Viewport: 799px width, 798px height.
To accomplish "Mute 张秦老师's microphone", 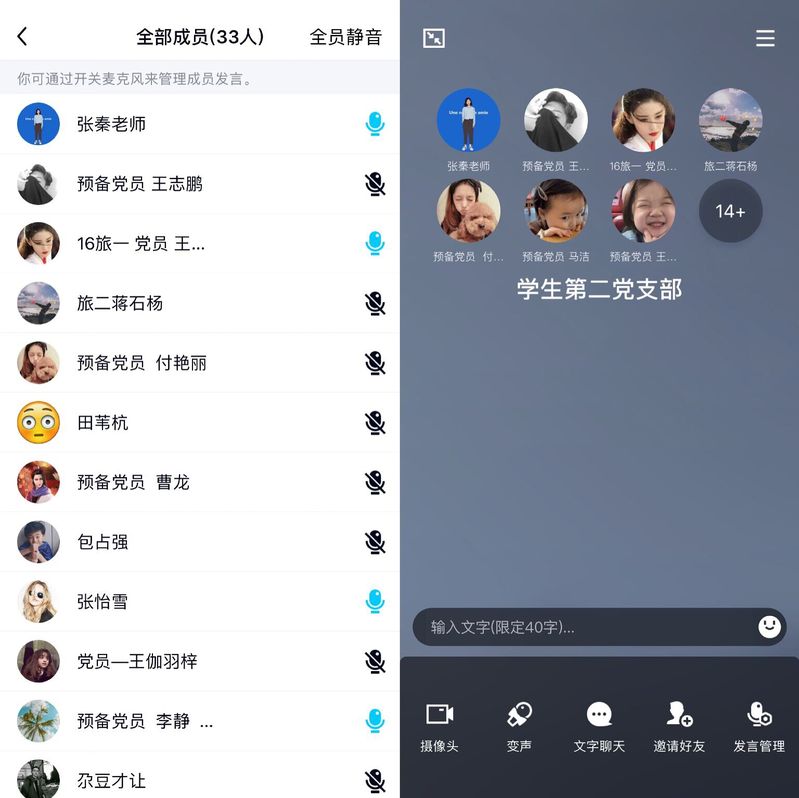I will point(375,124).
